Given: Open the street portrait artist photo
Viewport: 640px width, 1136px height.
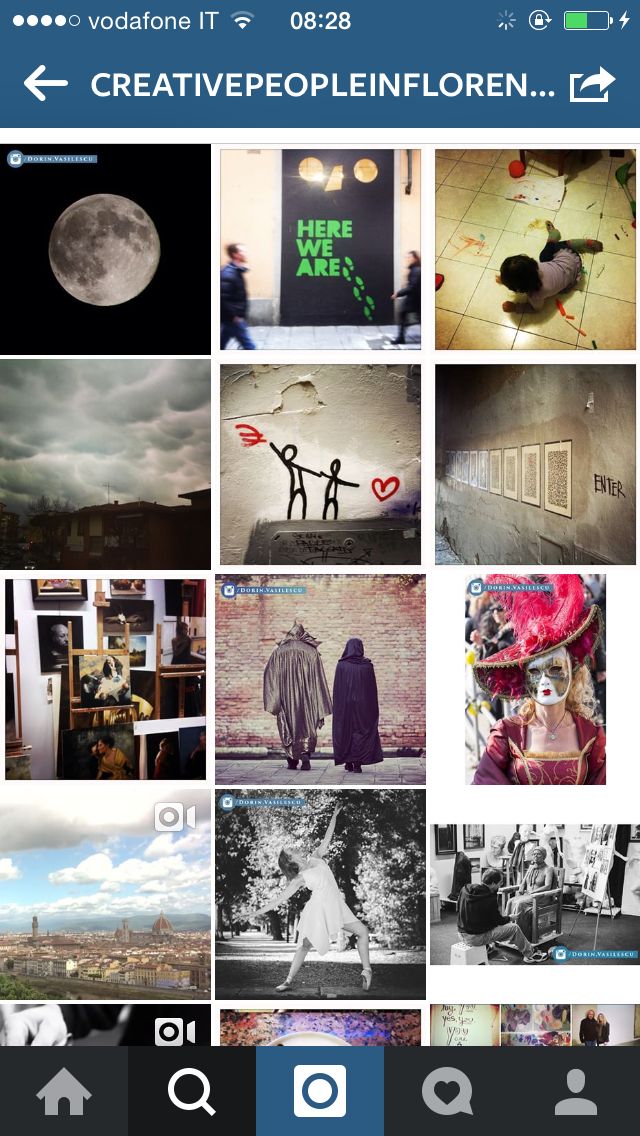Looking at the screenshot, I should [x=535, y=894].
